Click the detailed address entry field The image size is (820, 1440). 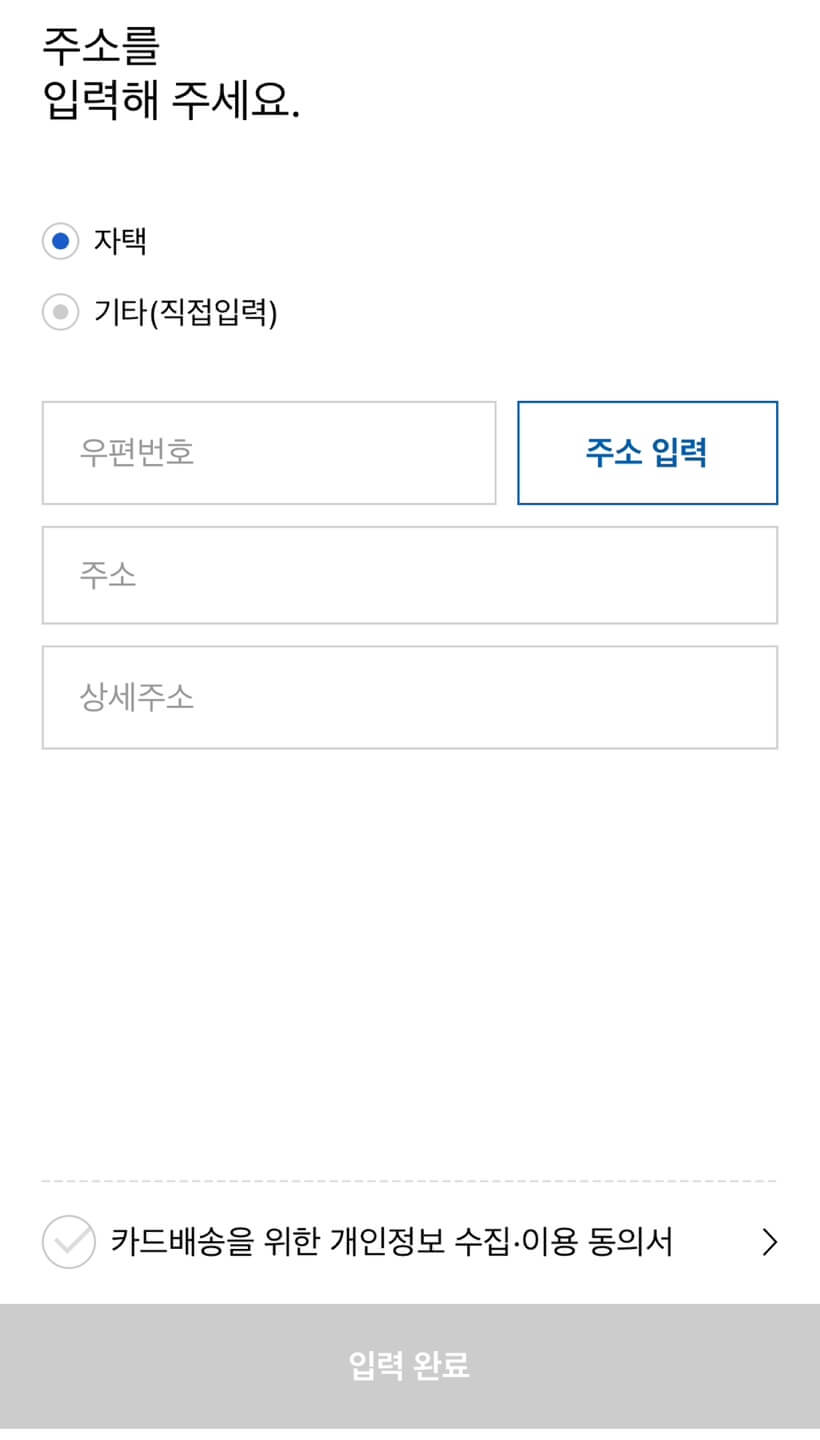click(410, 697)
